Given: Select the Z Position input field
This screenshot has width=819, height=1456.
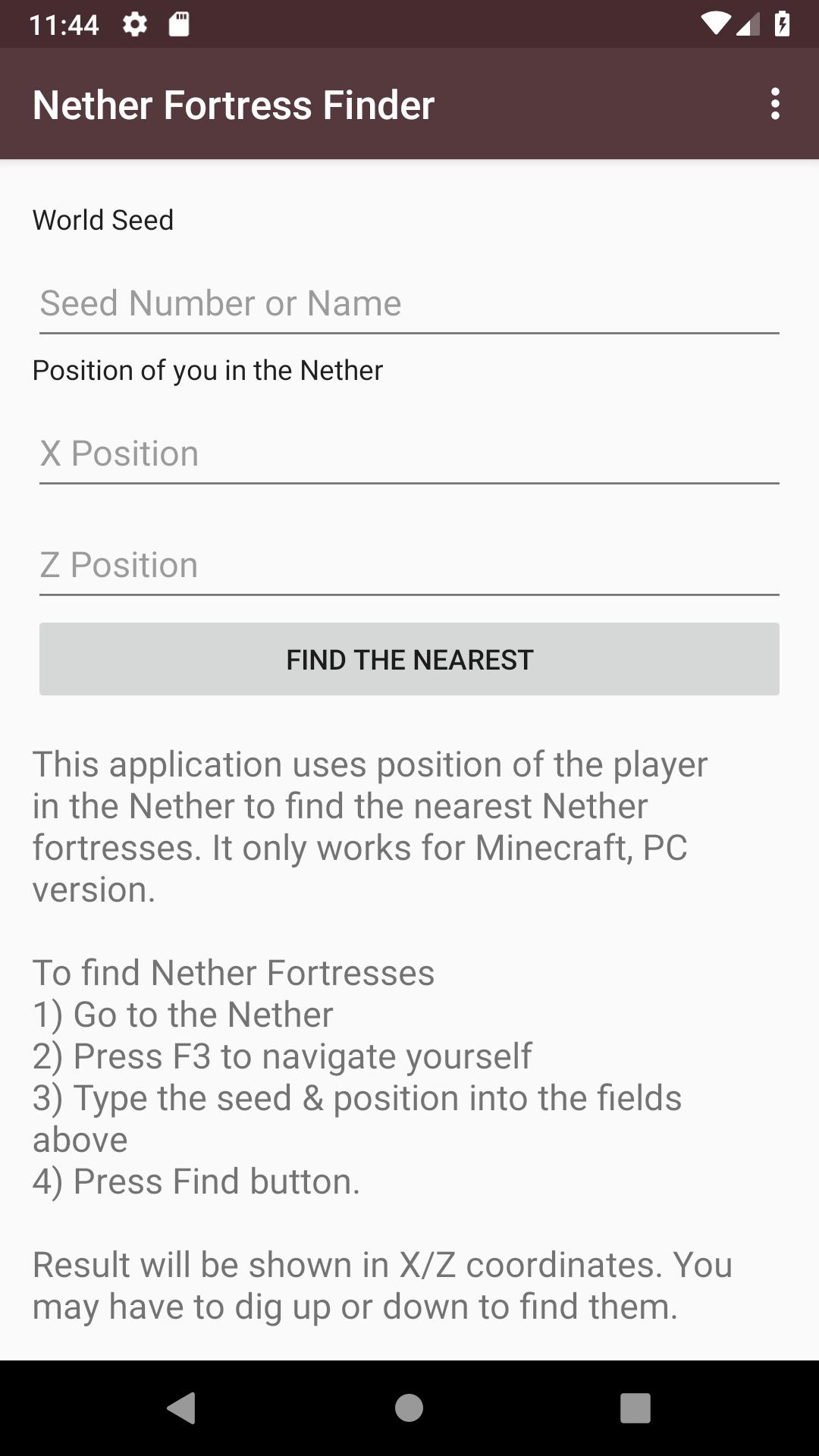Looking at the screenshot, I should (409, 565).
